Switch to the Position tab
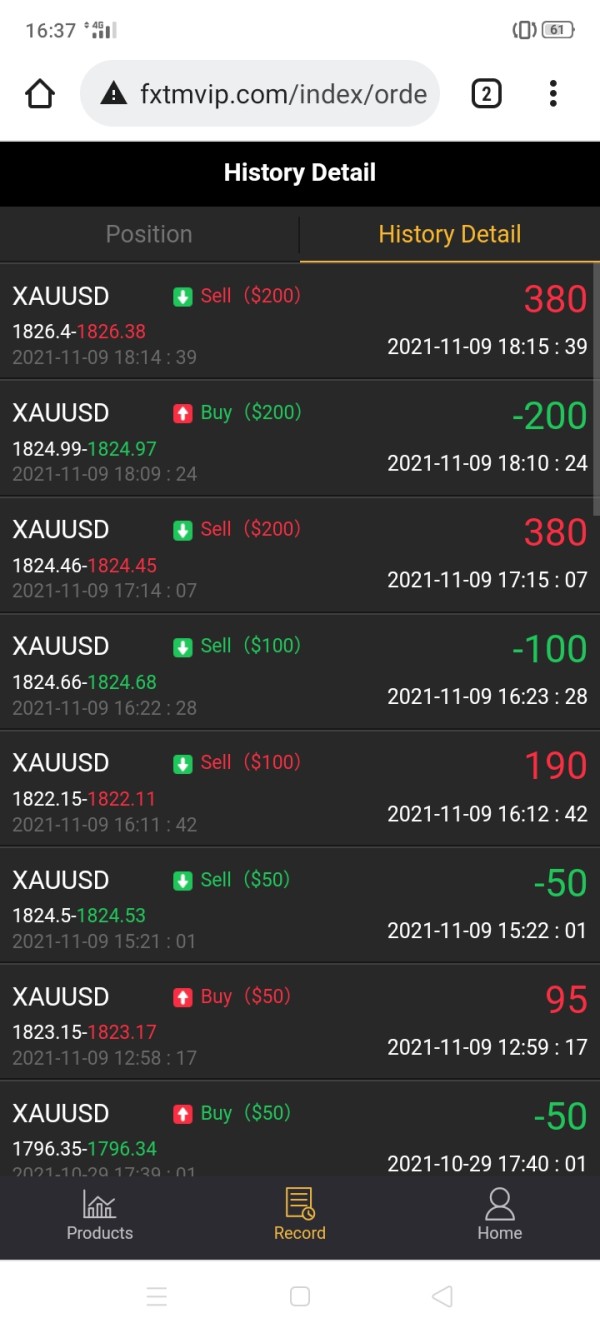The width and height of the screenshot is (600, 1333). tap(149, 234)
